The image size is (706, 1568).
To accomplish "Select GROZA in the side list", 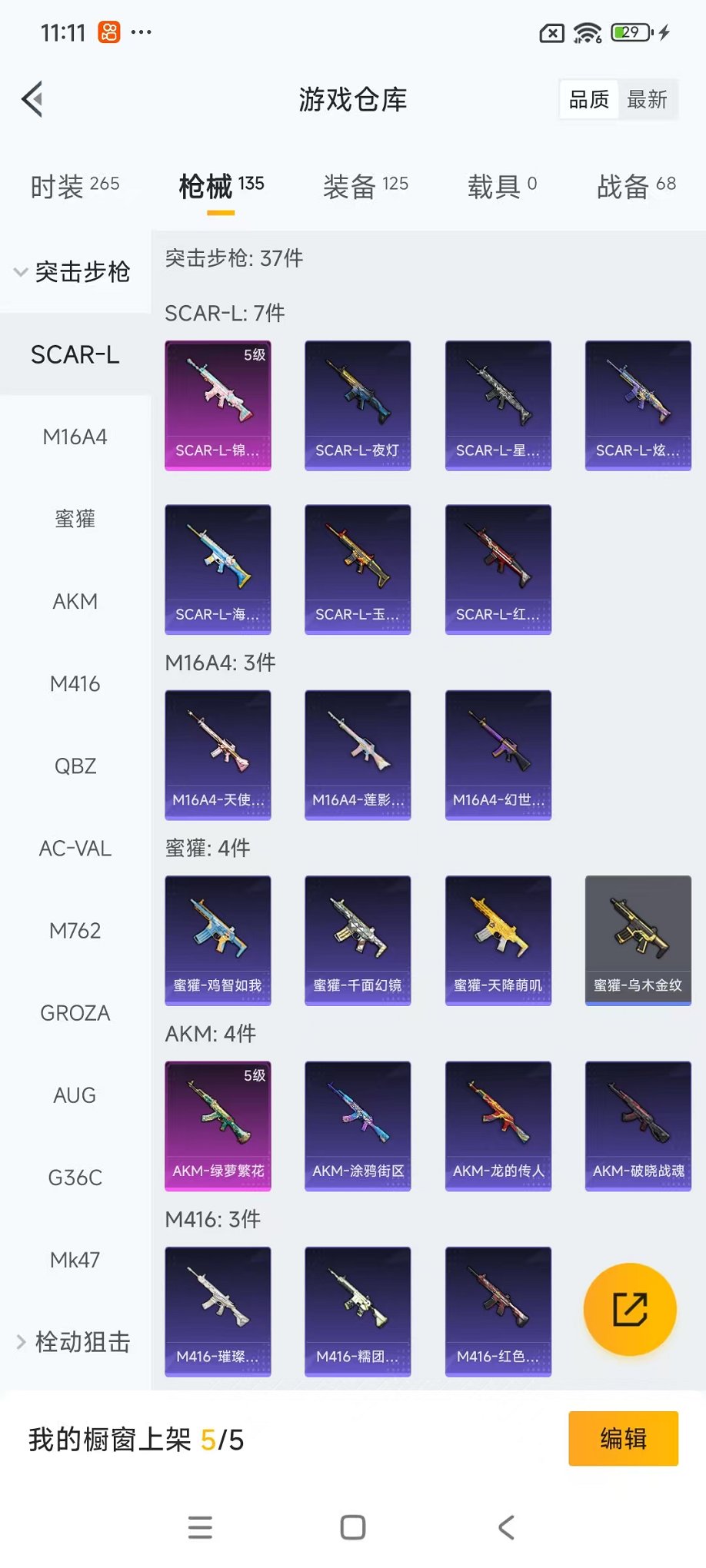I will pos(75,1013).
